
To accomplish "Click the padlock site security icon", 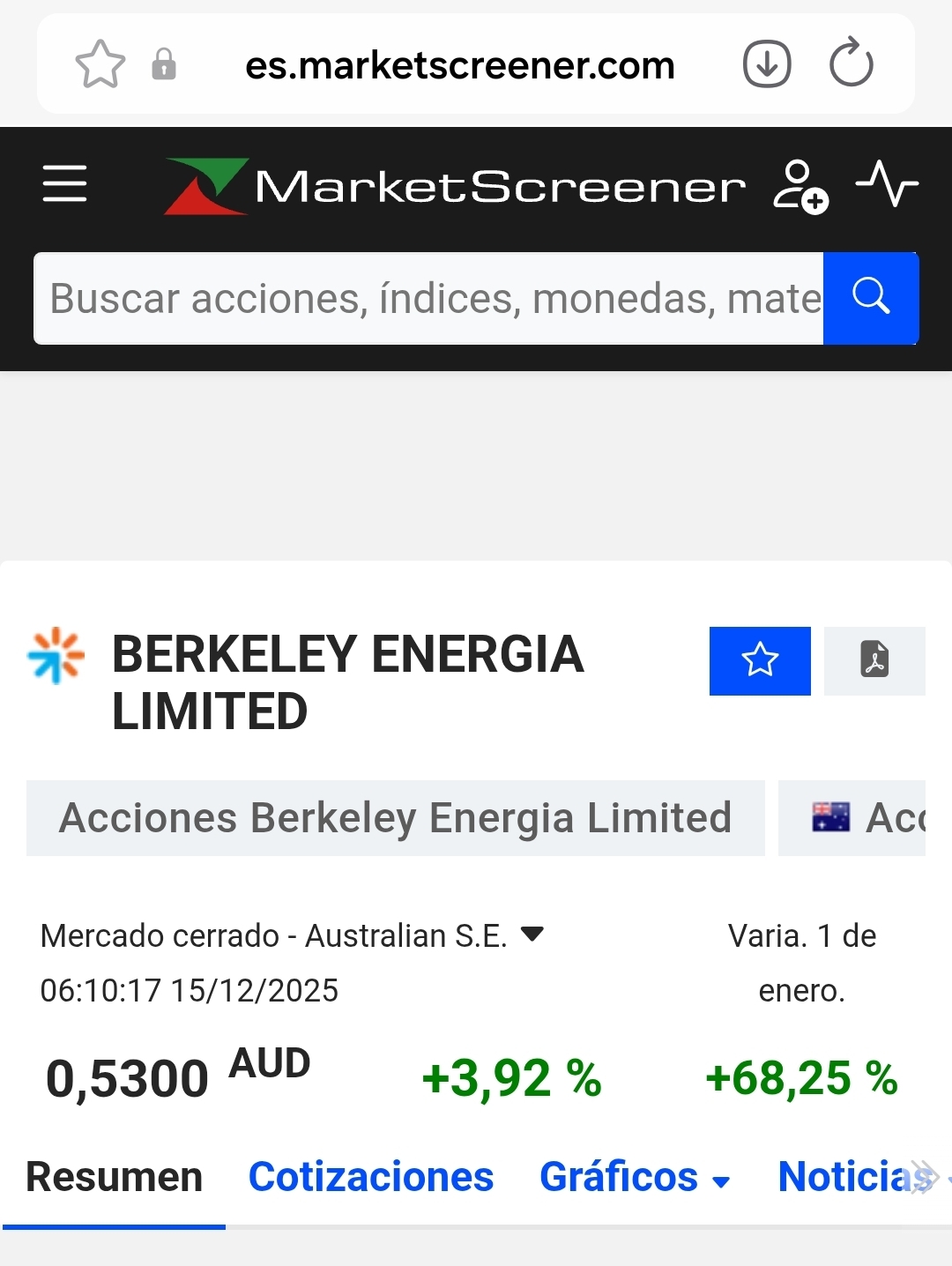I will pos(162,63).
